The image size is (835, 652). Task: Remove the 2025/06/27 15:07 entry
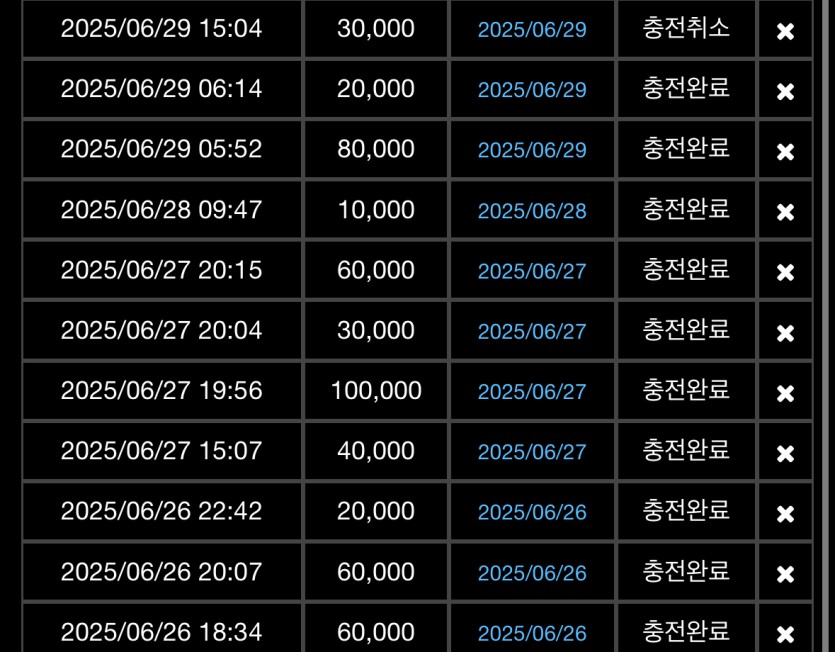[x=785, y=453]
